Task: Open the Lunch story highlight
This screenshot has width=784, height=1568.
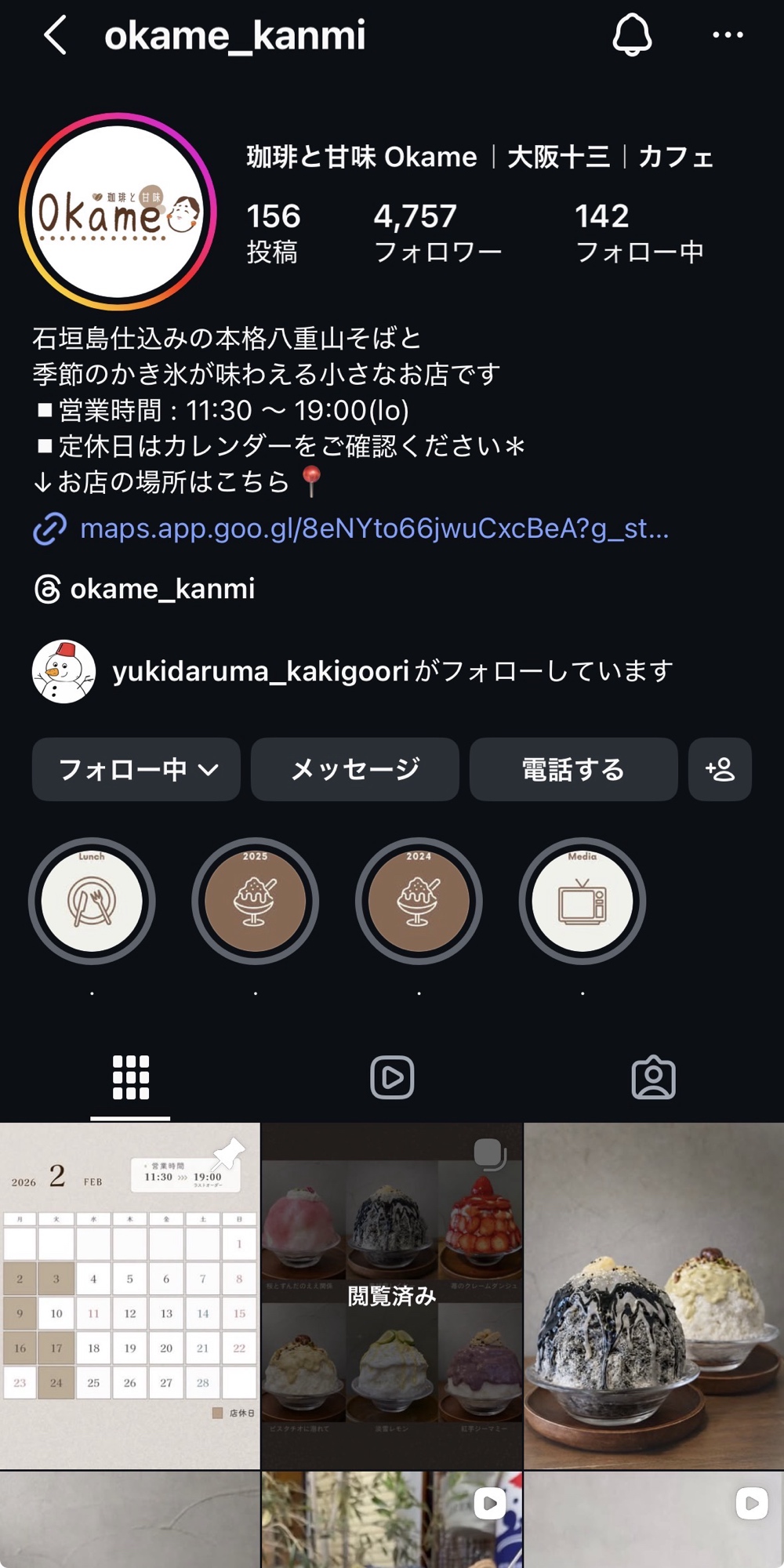Action: 92,901
